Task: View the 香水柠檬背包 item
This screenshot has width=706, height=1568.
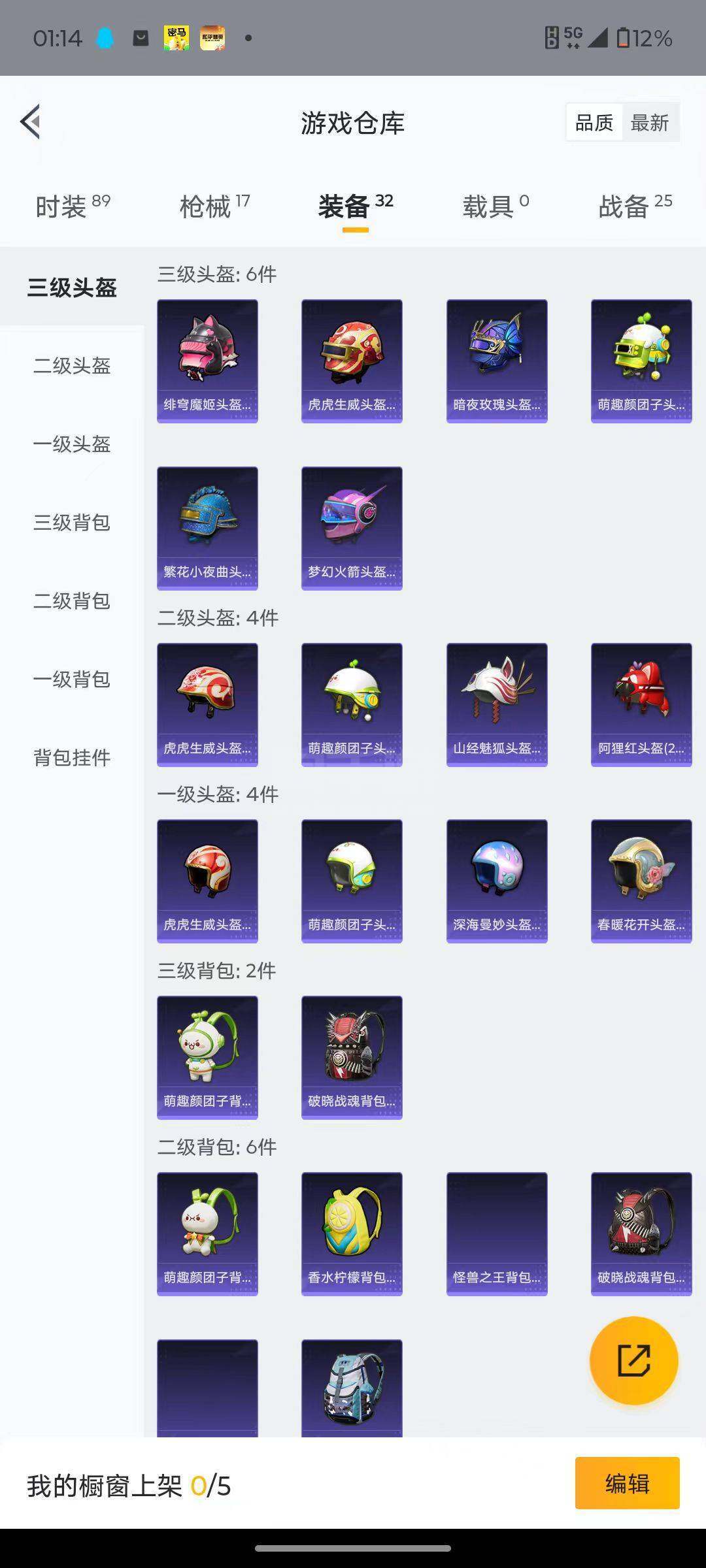Action: point(352,1233)
